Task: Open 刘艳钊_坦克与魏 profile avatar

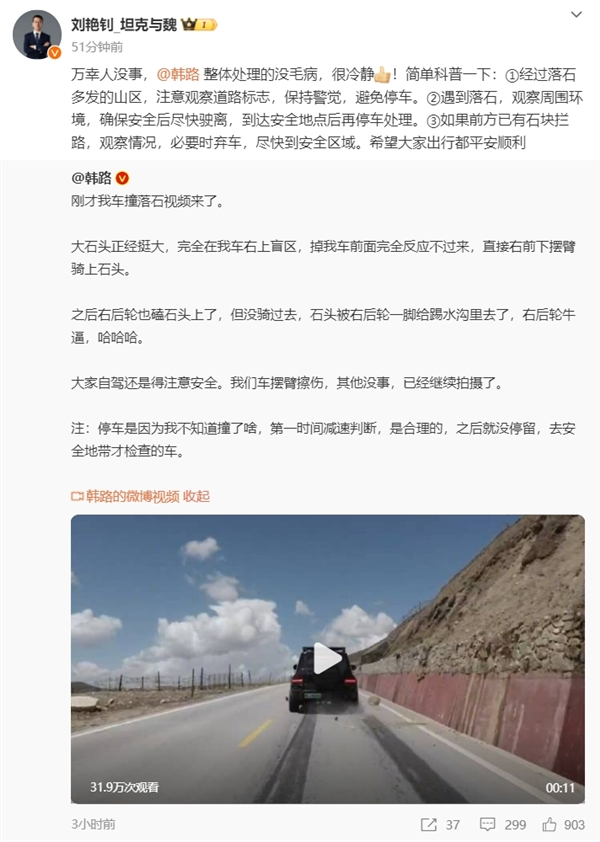Action: point(37,34)
